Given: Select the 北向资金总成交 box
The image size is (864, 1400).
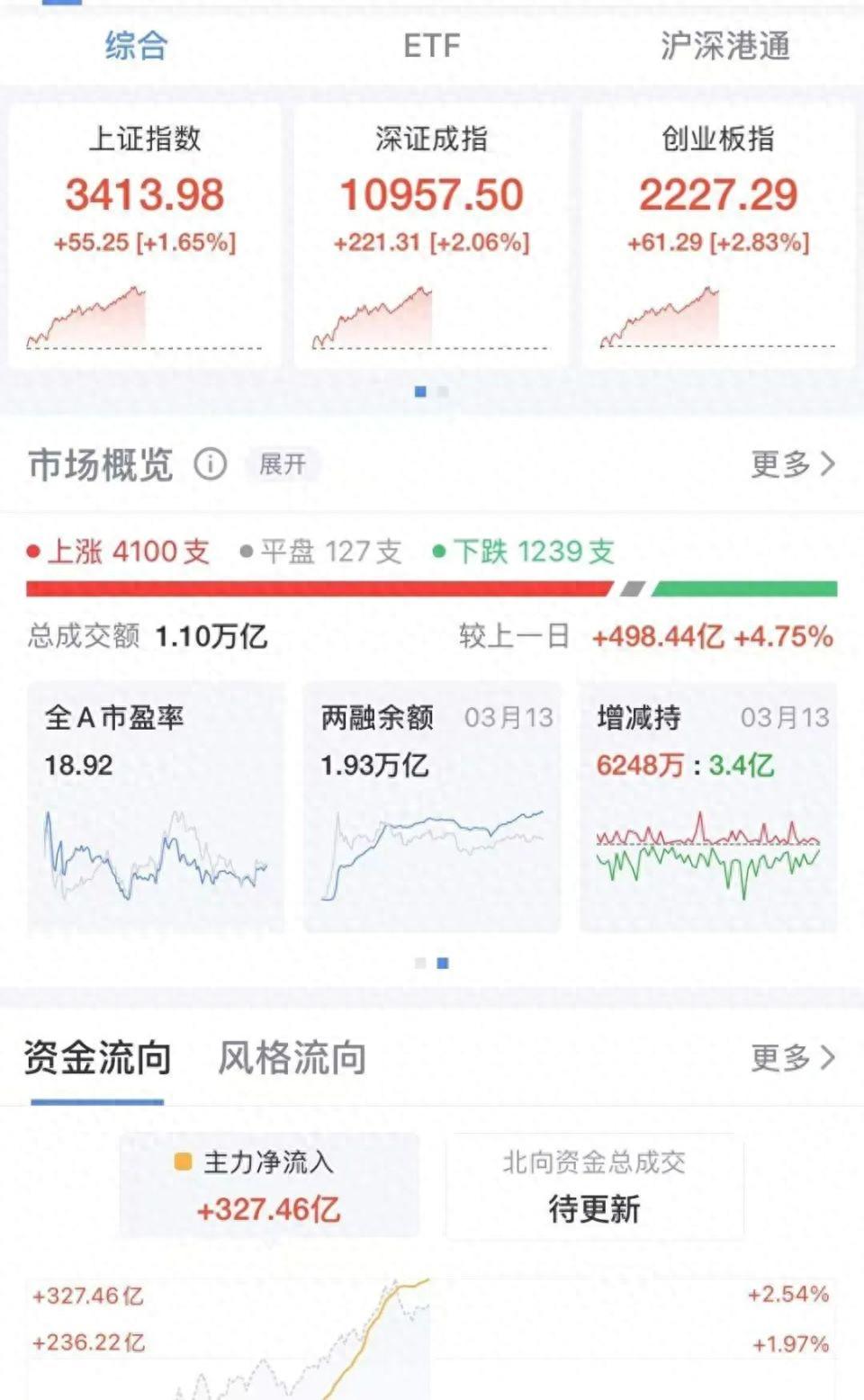Looking at the screenshot, I should (594, 1186).
